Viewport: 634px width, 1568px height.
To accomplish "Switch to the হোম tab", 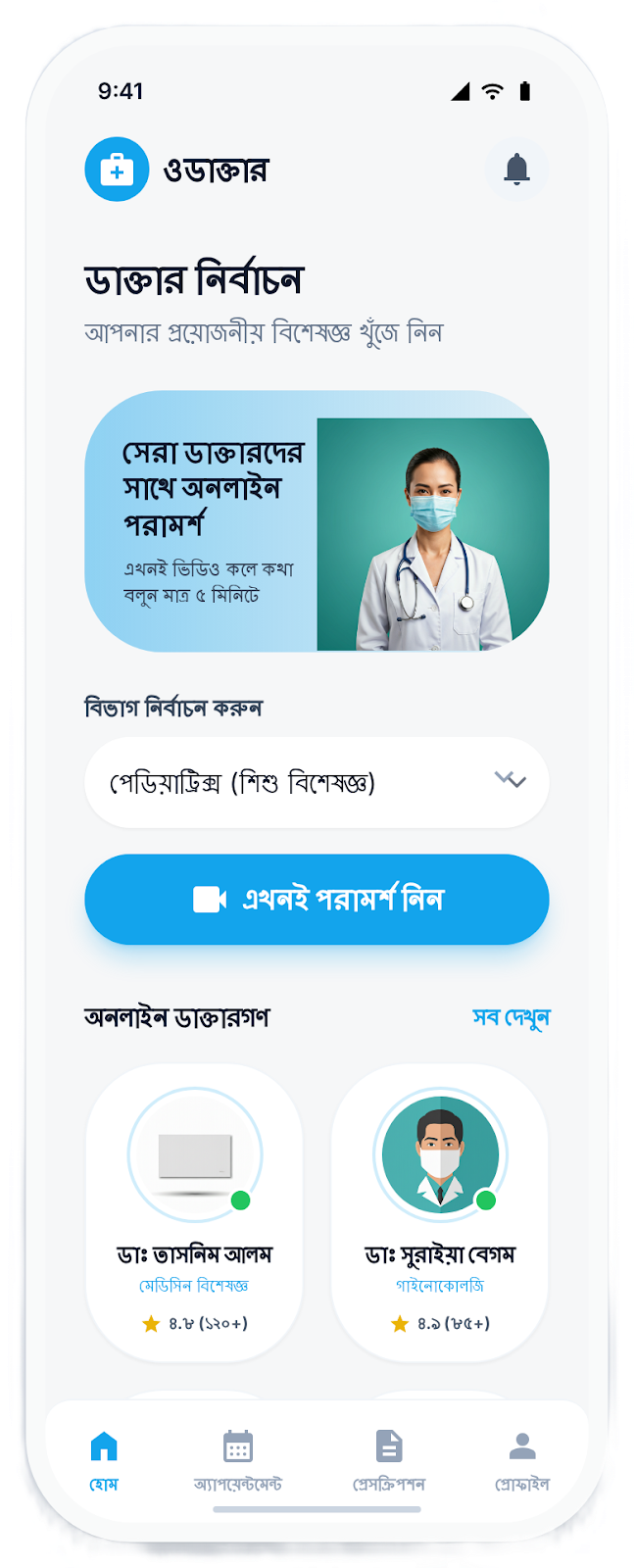I will coord(104,1459).
